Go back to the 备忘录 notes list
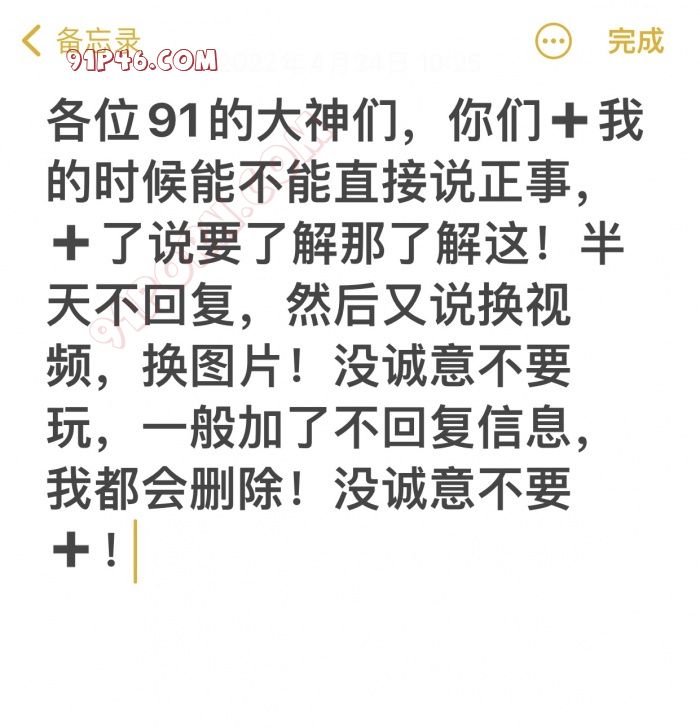Viewport: 700px width, 727px height. click(x=80, y=41)
